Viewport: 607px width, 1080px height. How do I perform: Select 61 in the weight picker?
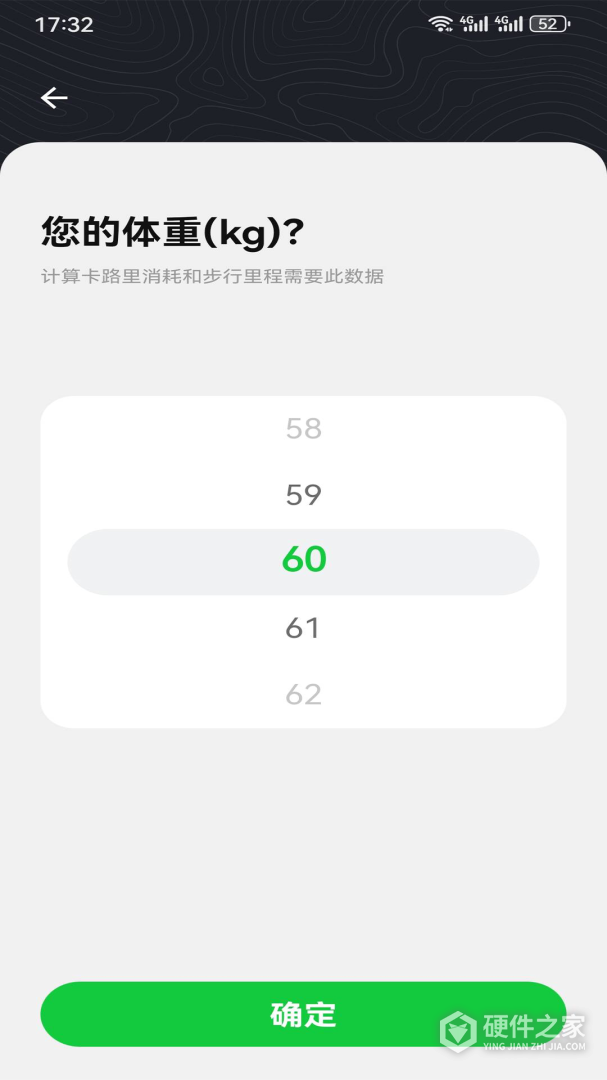click(303, 628)
